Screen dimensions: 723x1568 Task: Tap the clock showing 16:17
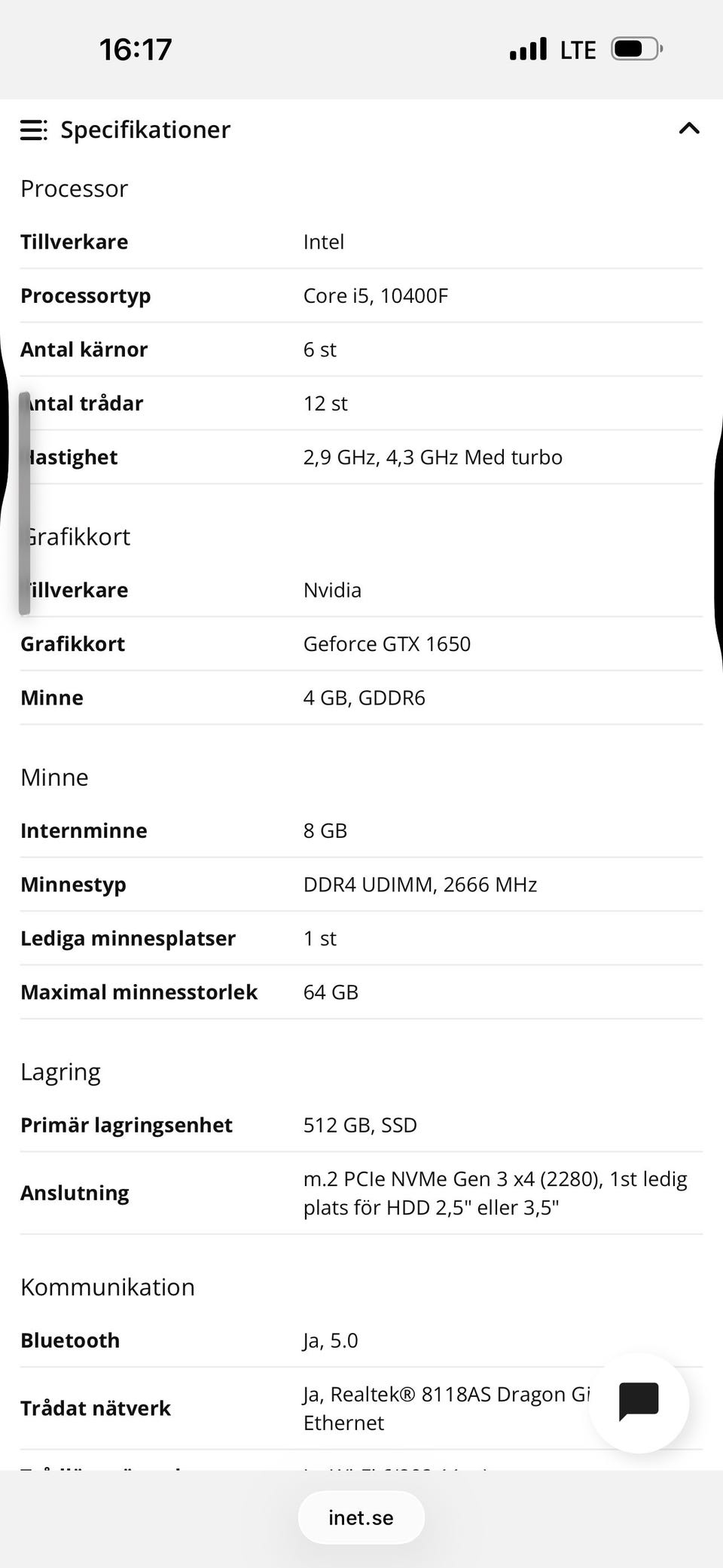point(134,48)
